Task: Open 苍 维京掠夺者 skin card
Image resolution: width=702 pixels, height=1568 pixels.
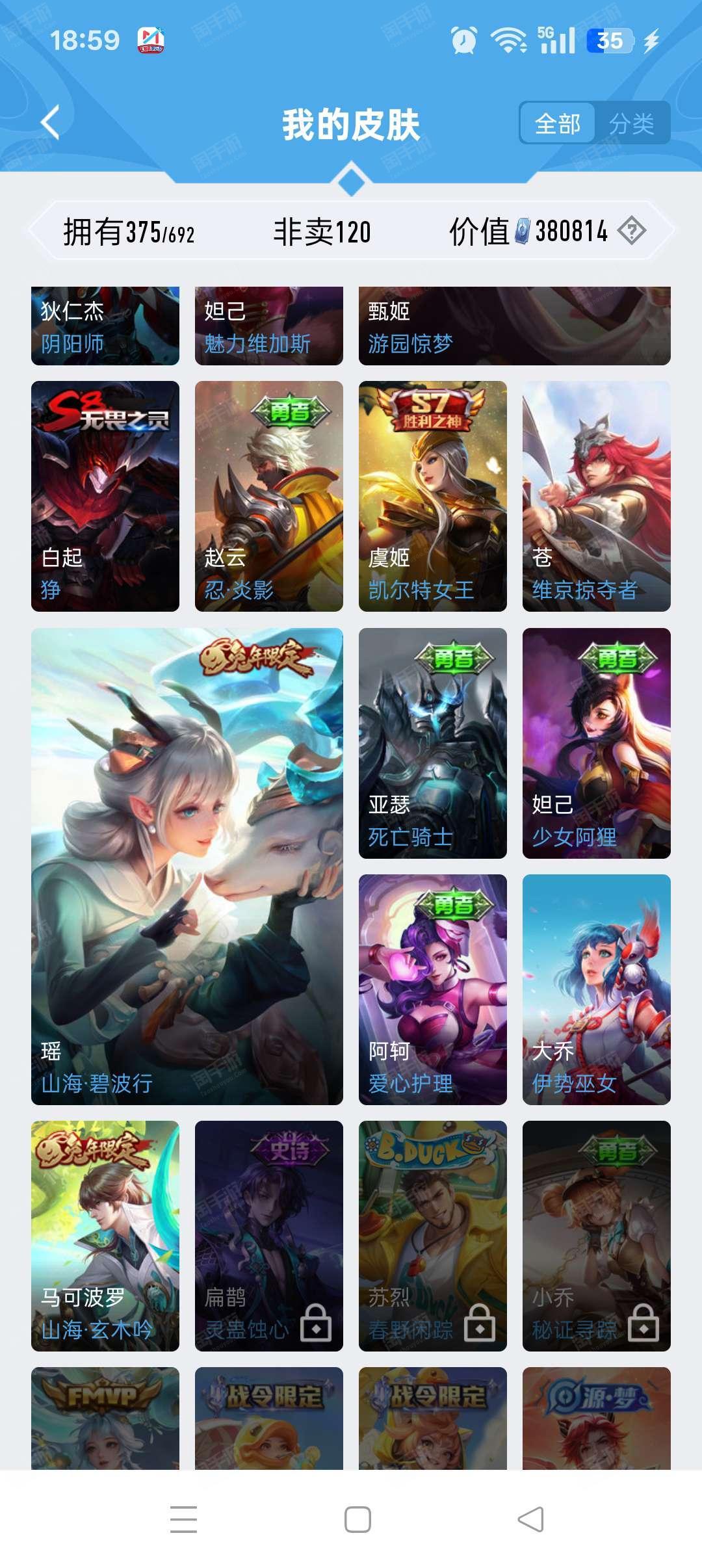Action: [597, 496]
